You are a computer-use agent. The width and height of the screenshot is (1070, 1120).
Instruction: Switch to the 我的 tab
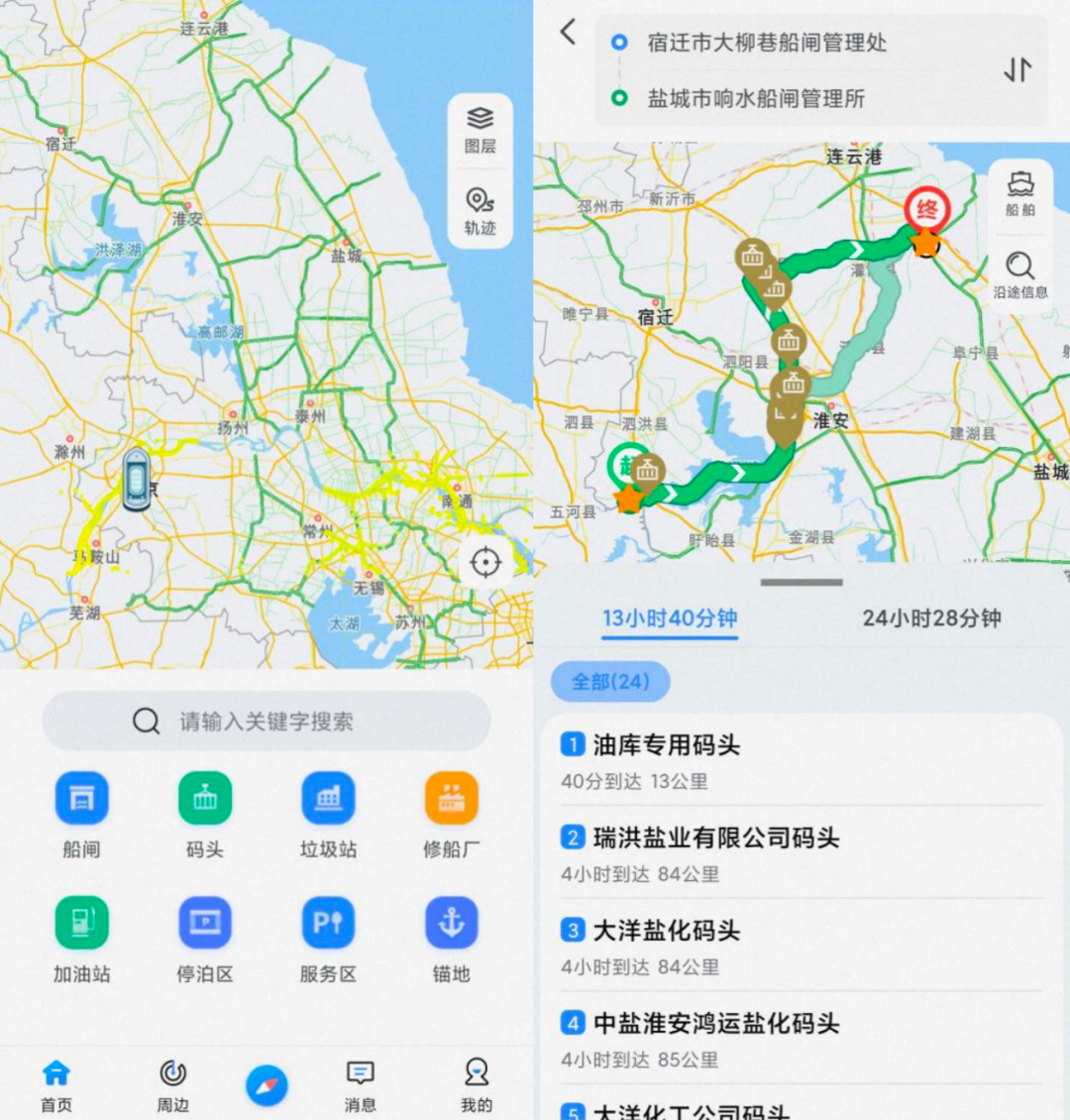(477, 1085)
